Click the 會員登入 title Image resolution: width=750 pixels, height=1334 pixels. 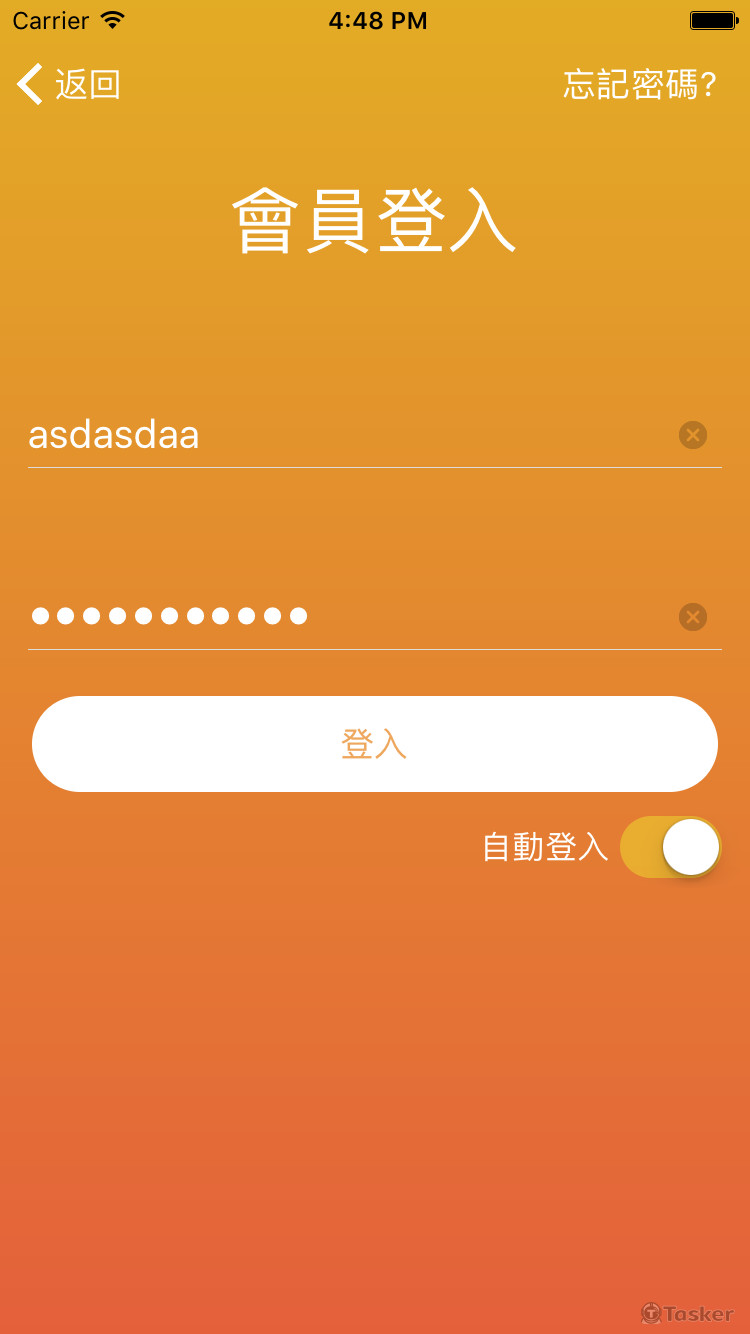click(375, 220)
